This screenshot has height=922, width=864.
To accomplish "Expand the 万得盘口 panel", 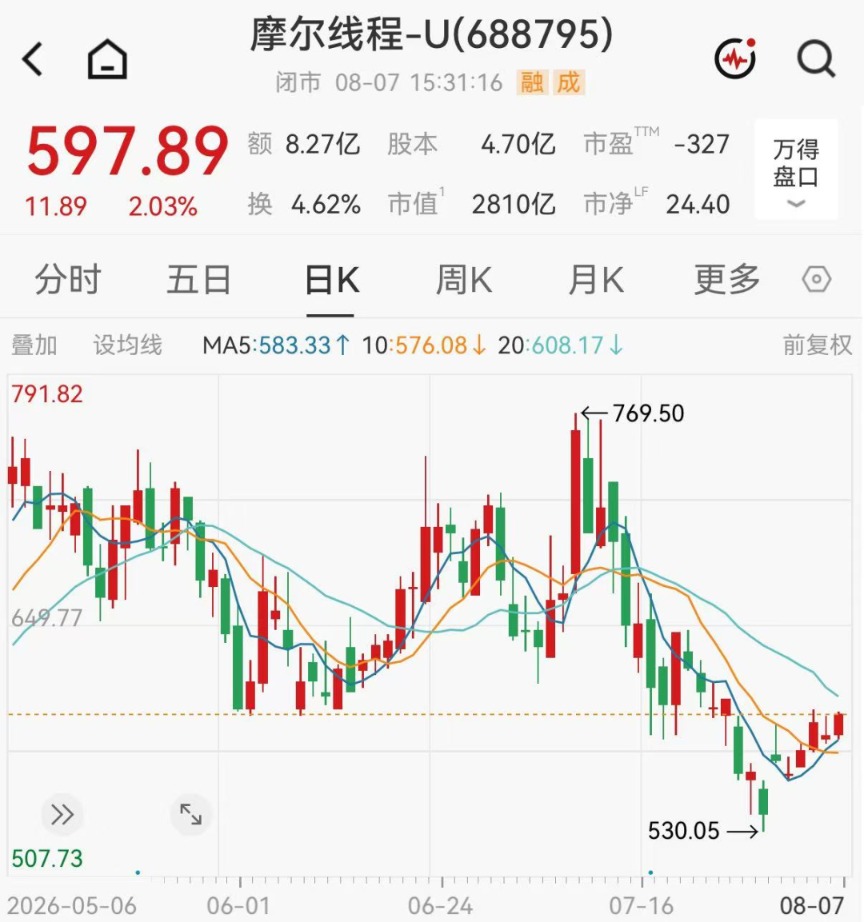I will click(x=796, y=170).
